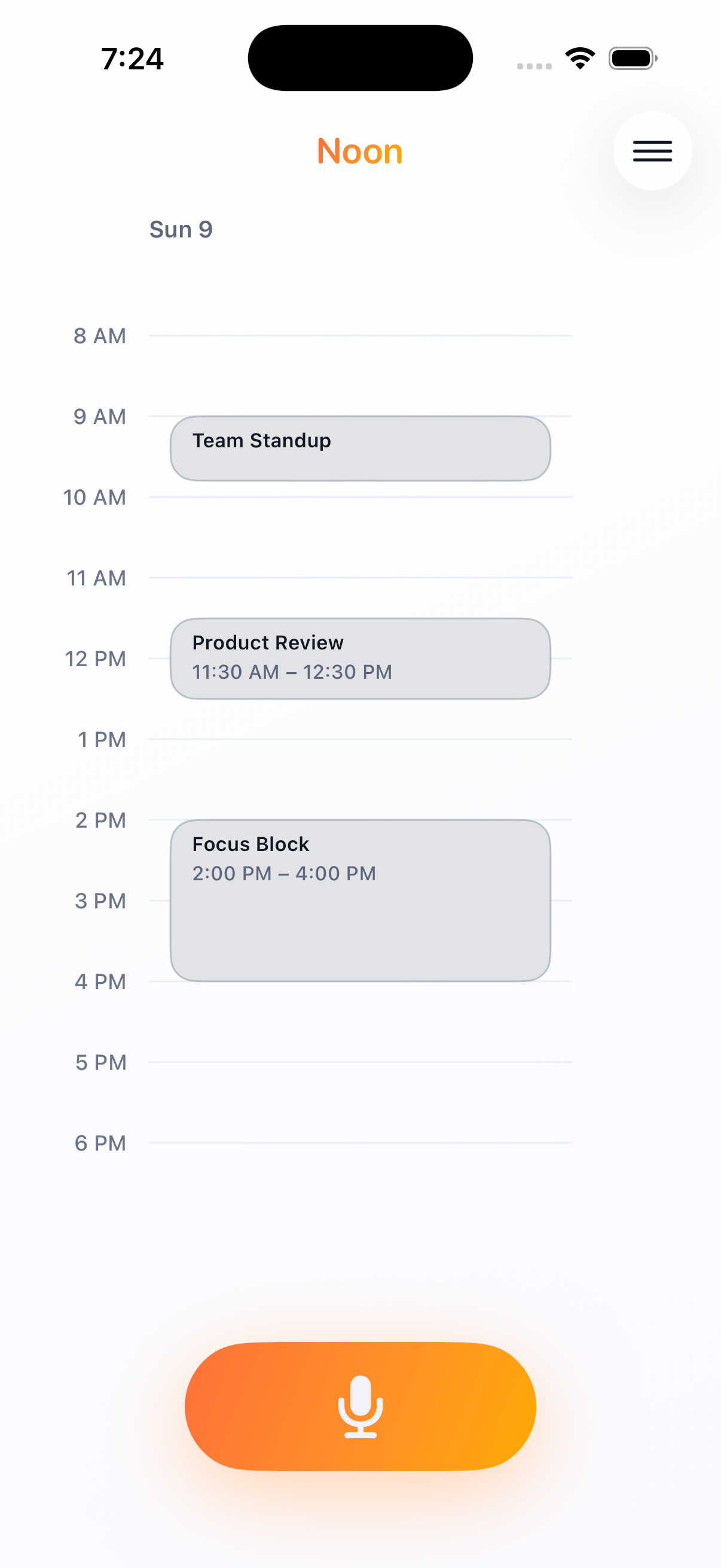Open the Team Standup event
Viewport: 721px width, 1568px height.
coord(360,449)
